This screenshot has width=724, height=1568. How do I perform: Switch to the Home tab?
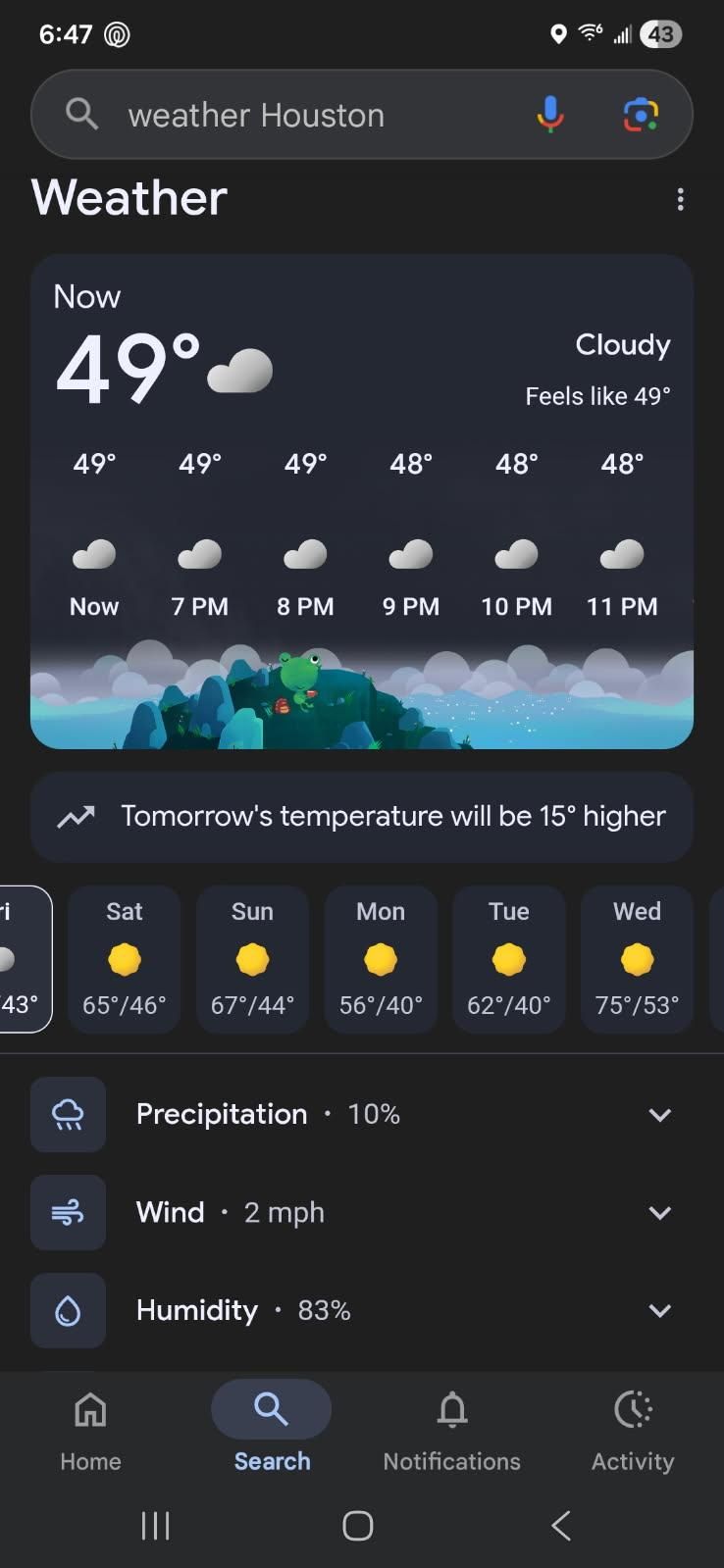tap(90, 1430)
